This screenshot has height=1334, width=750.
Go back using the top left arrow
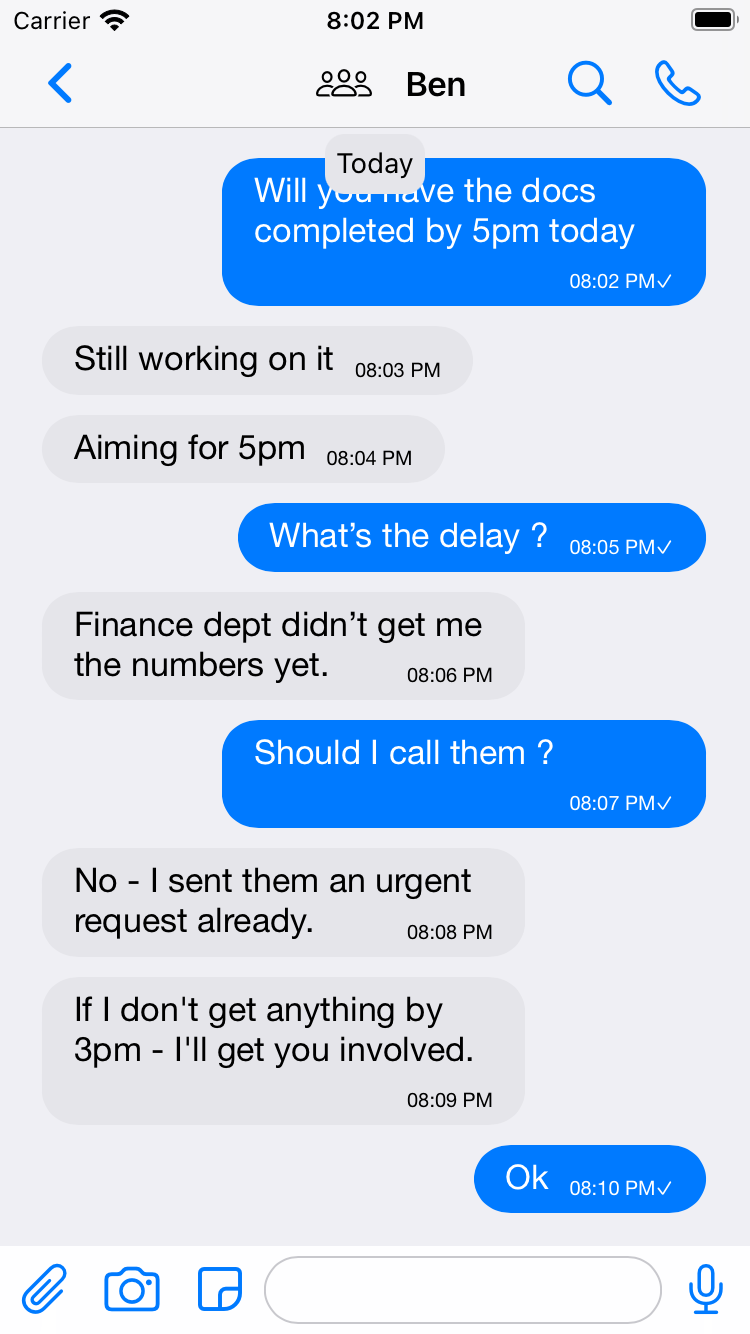(60, 84)
